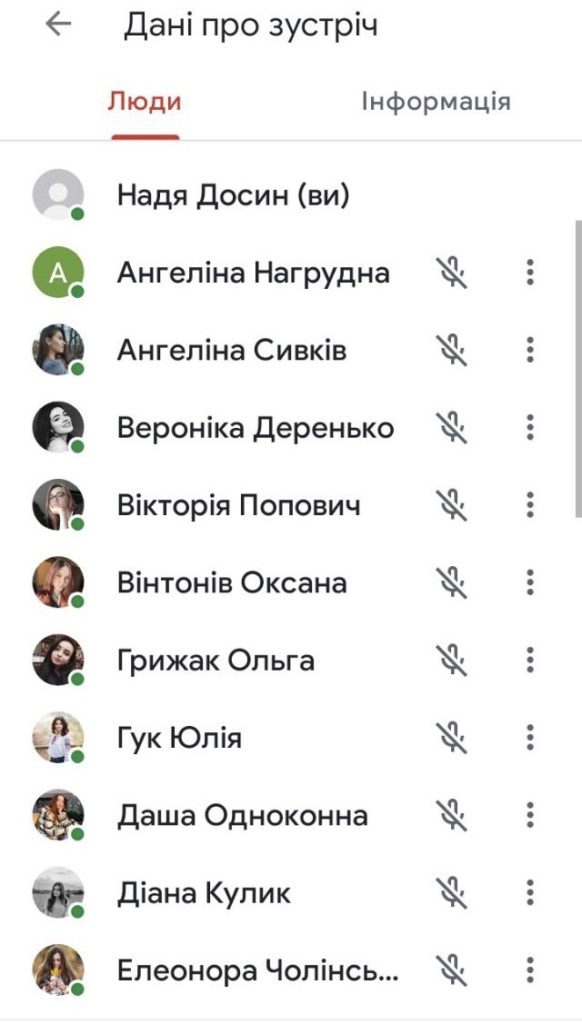Tap the muted mic icon for Вікторія Попович
Viewport: 582px width, 1024px height.
[x=451, y=505]
